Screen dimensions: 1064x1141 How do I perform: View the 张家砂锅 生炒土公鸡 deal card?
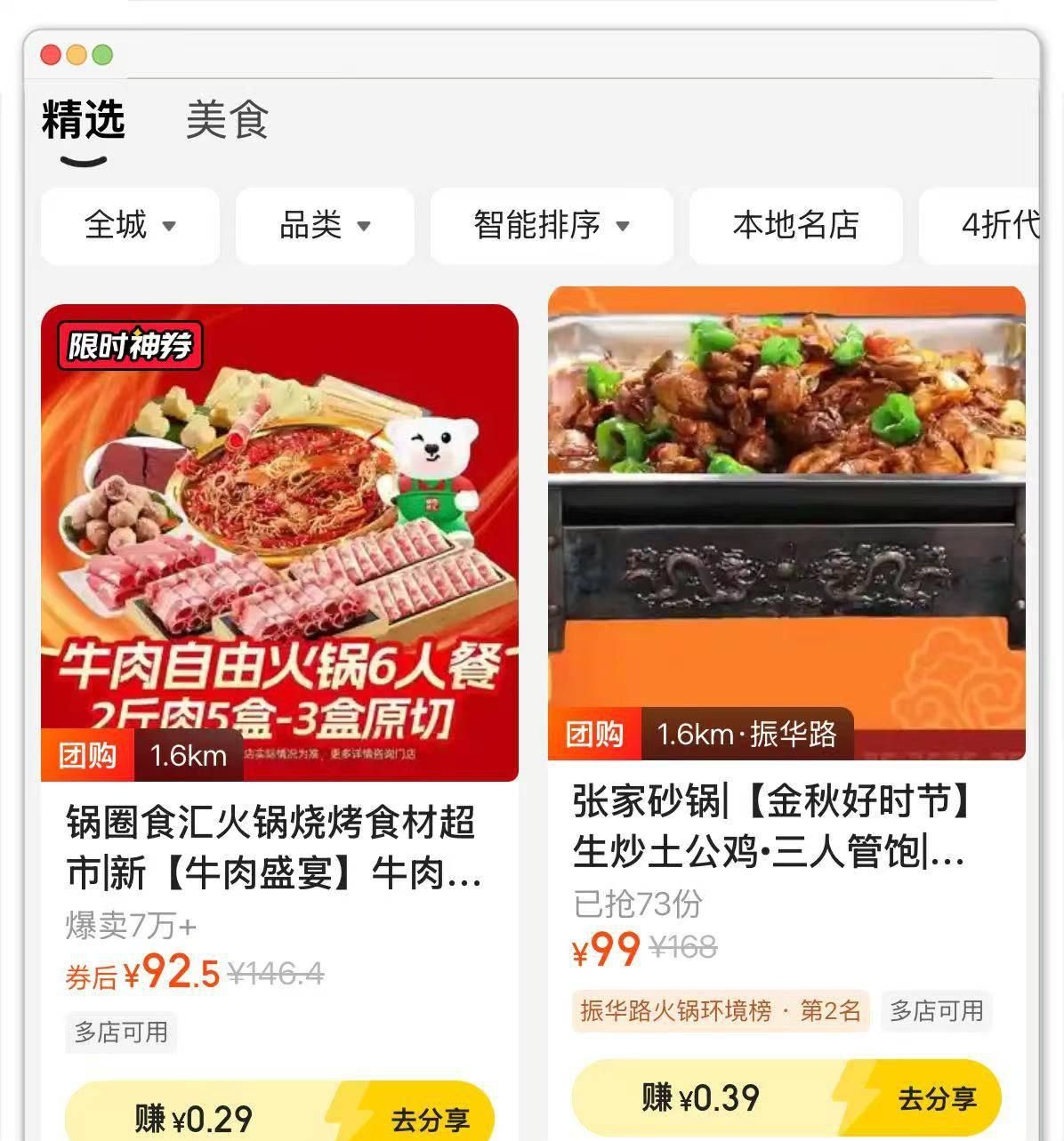(x=786, y=523)
